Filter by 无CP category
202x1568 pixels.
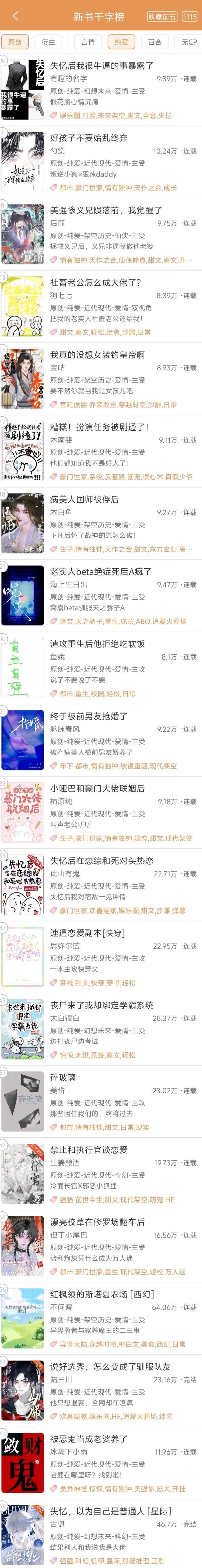pos(189,42)
